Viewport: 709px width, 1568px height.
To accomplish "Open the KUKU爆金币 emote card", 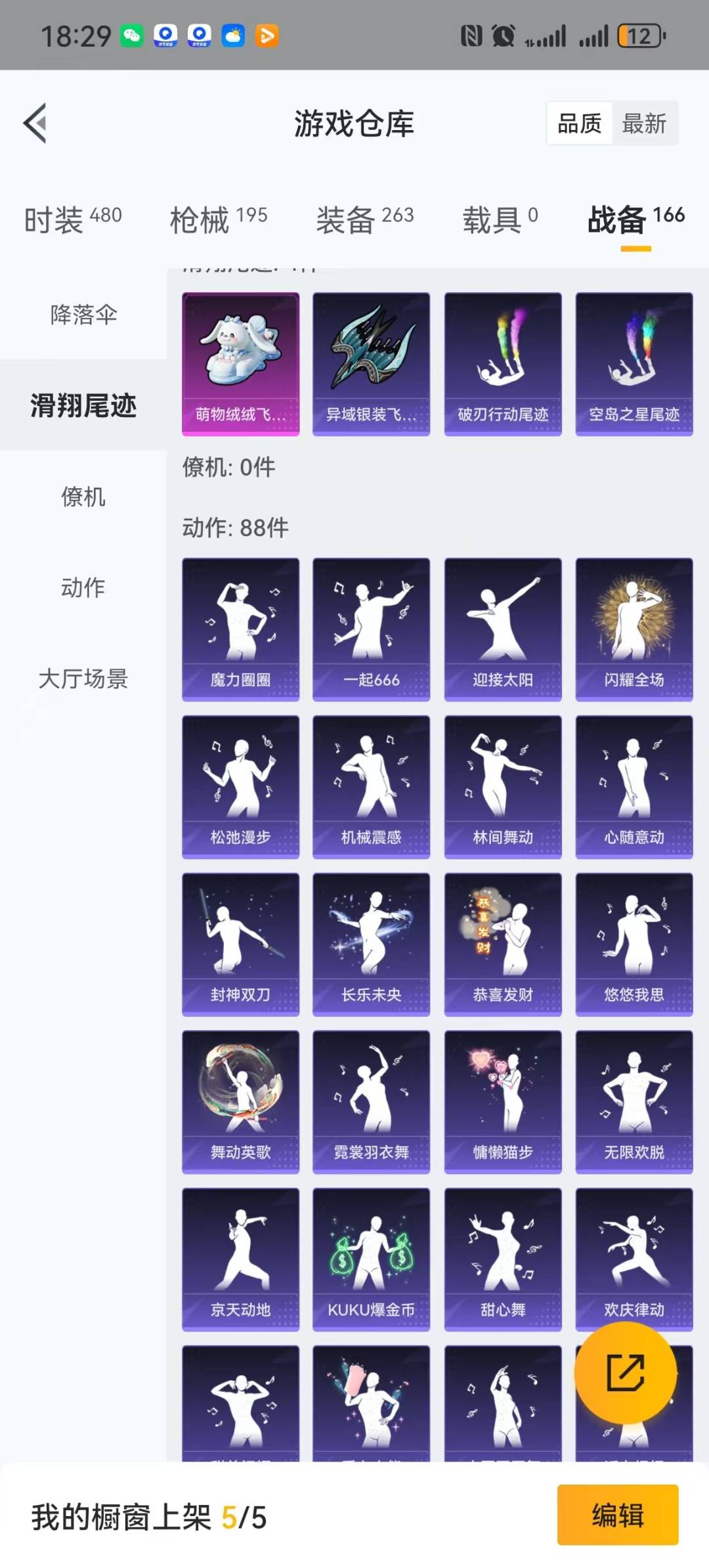I will [372, 1259].
